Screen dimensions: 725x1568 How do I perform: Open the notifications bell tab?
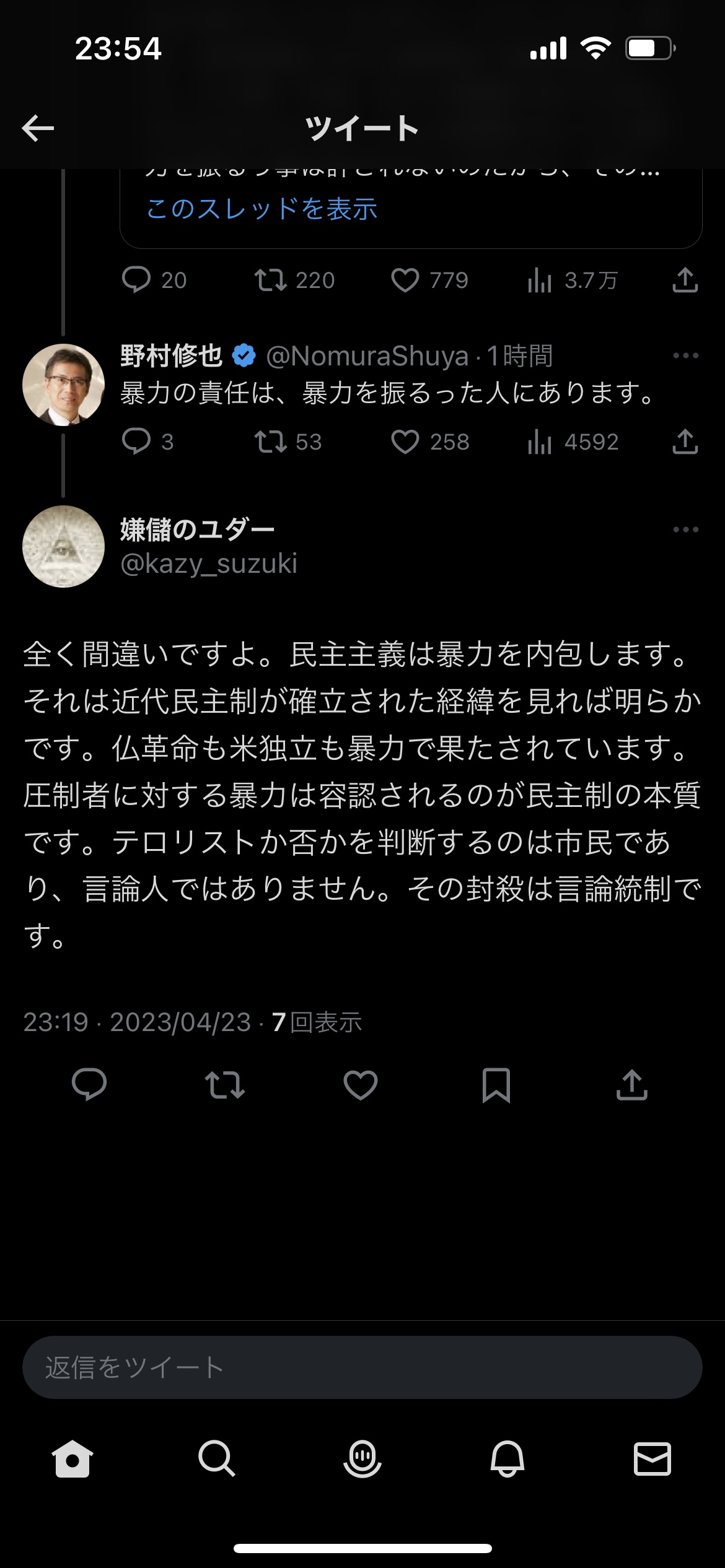(x=507, y=1458)
